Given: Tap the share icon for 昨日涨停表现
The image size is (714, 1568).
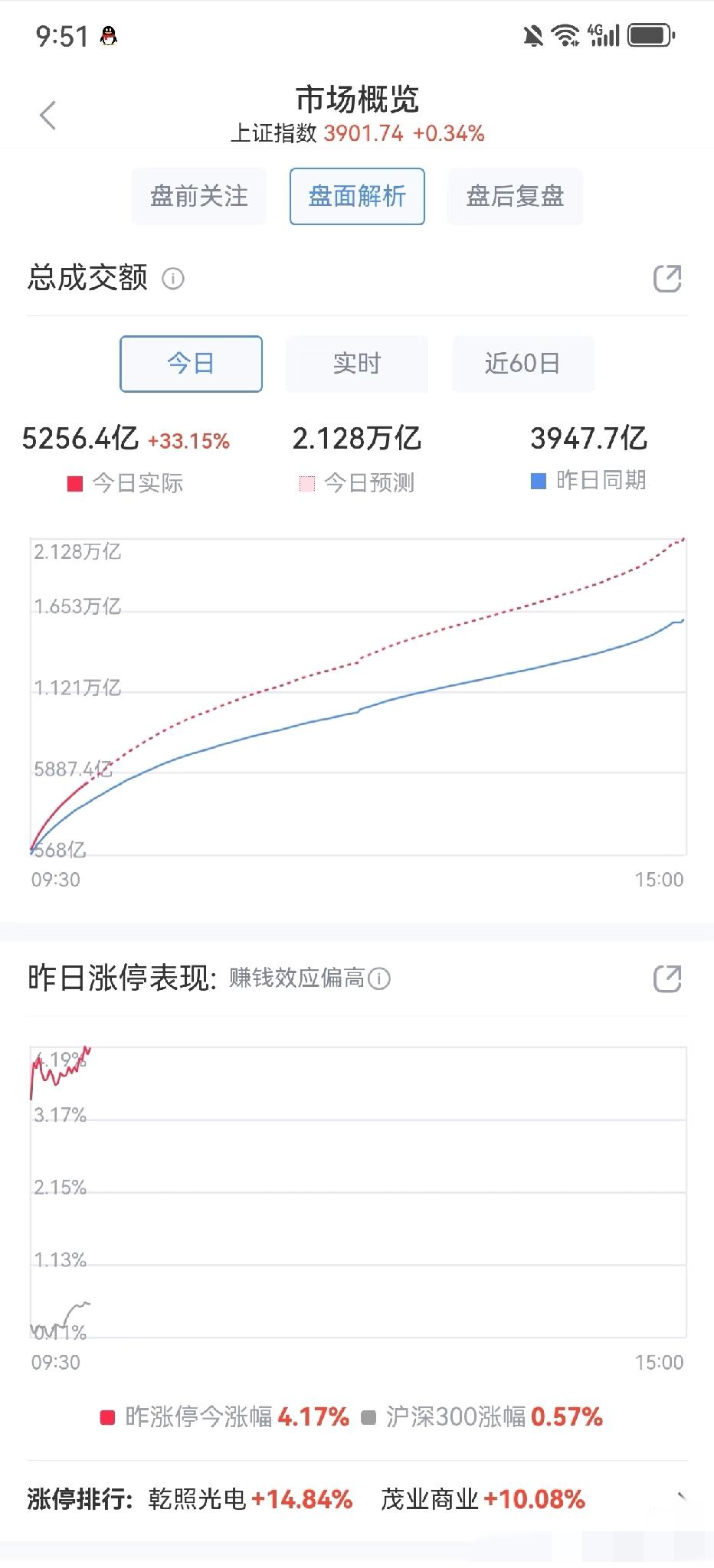Looking at the screenshot, I should (x=668, y=978).
